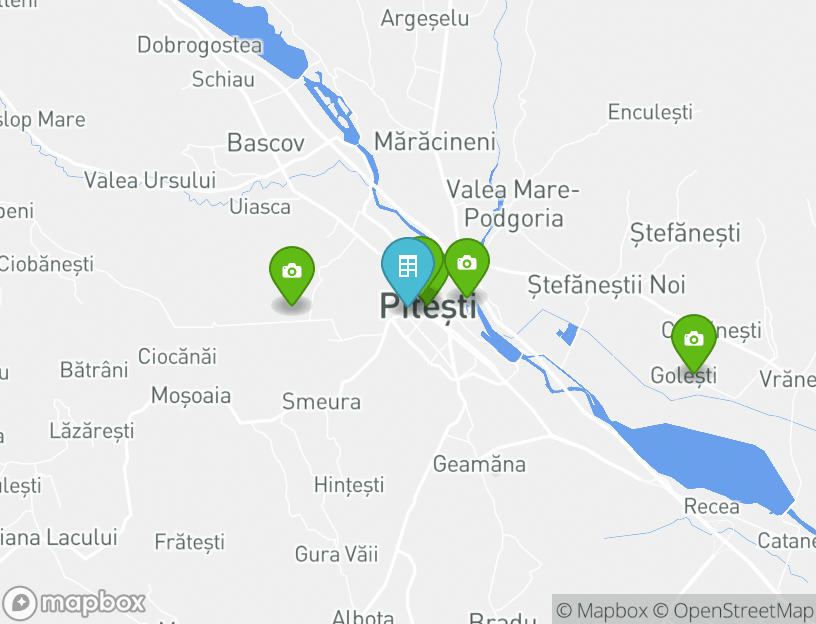This screenshot has height=624, width=816.
Task: Tap the green camera marker near Golești
Action: tap(693, 340)
